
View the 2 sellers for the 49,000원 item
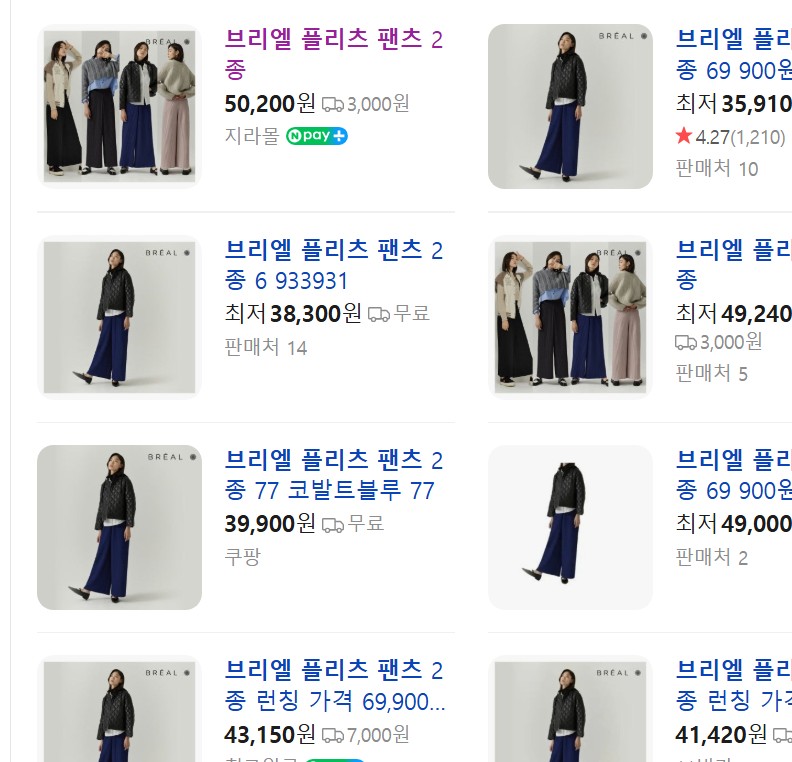pyautogui.click(x=711, y=558)
